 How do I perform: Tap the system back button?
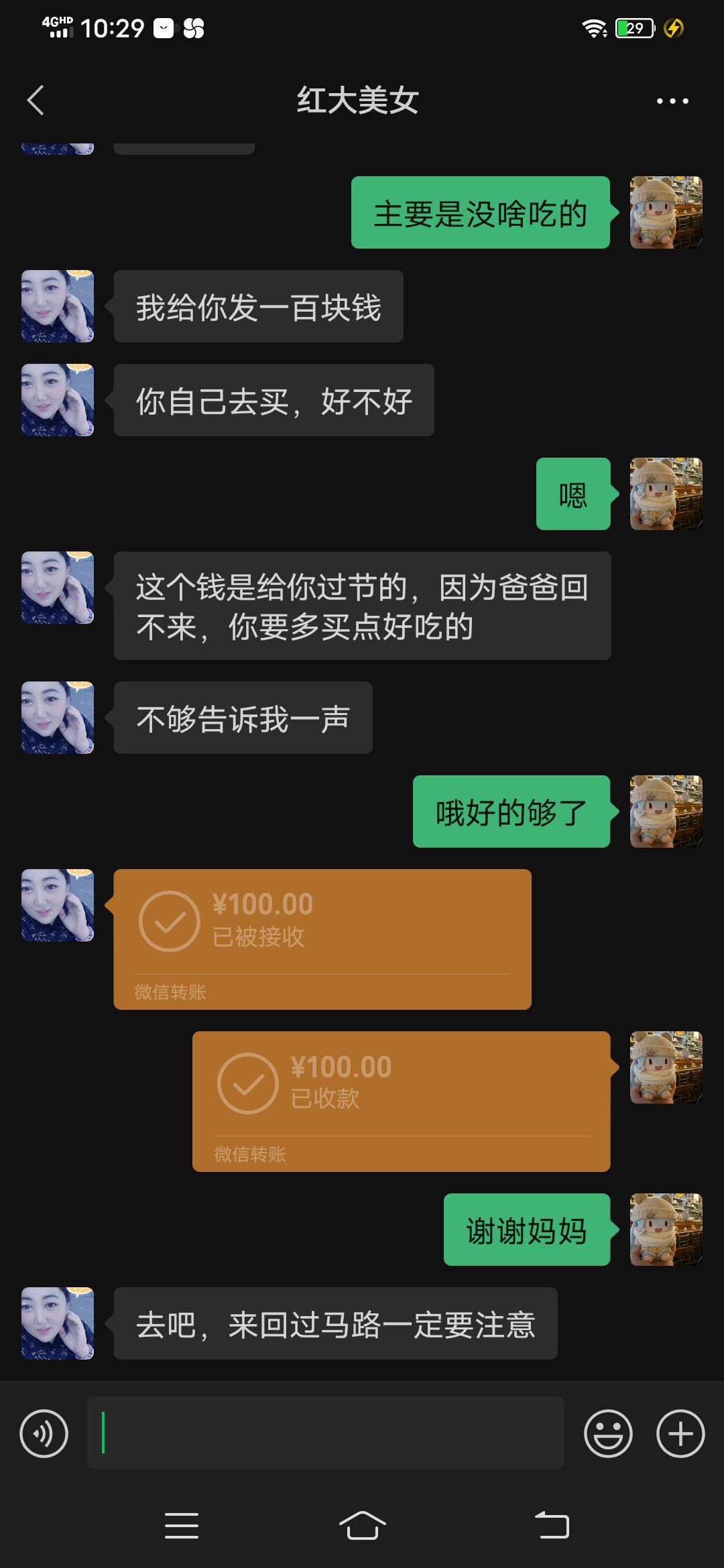(x=552, y=1526)
